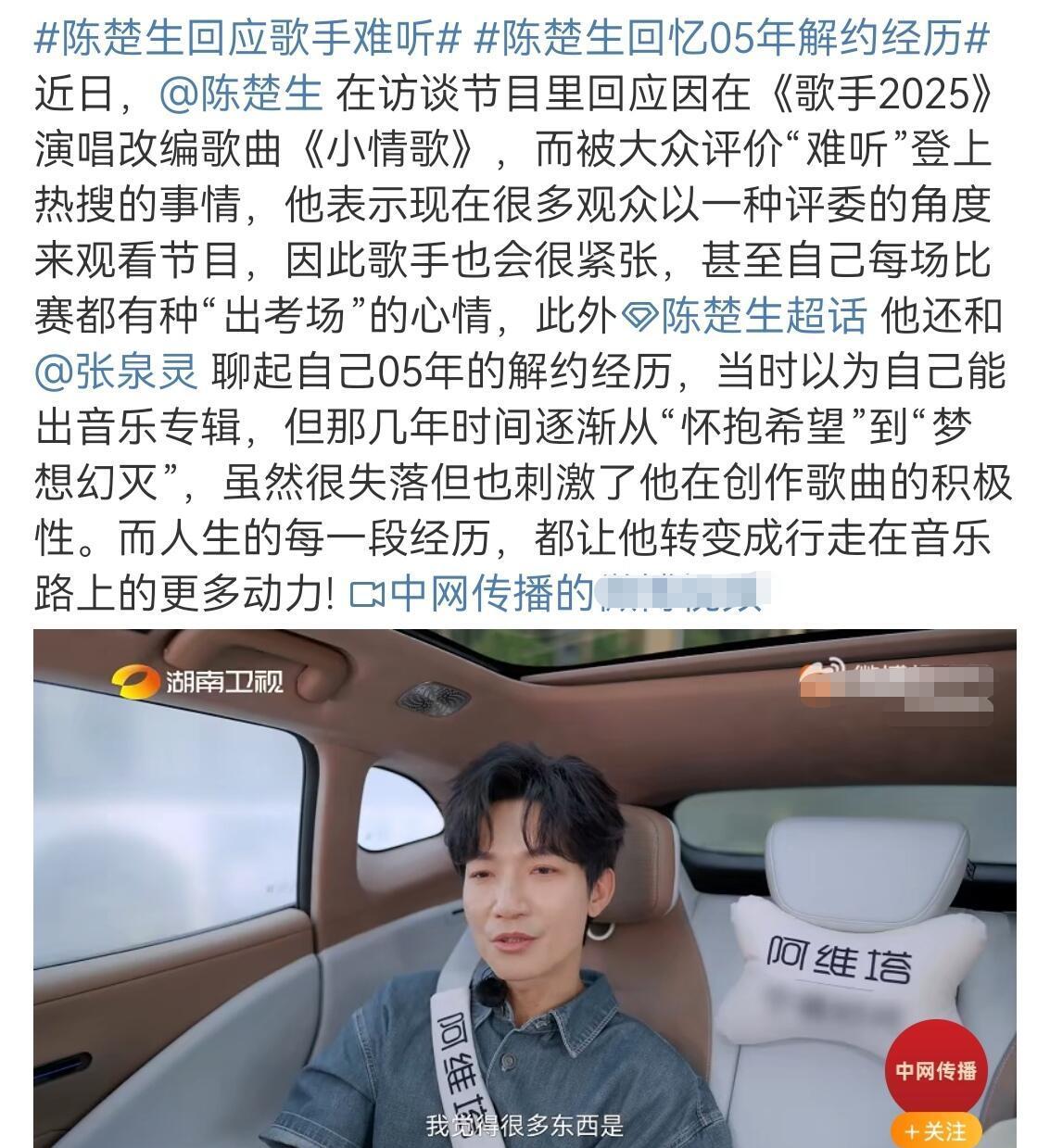
Task: Open hashtag #陈楚生回忆05年解约经历#
Action: [731, 38]
